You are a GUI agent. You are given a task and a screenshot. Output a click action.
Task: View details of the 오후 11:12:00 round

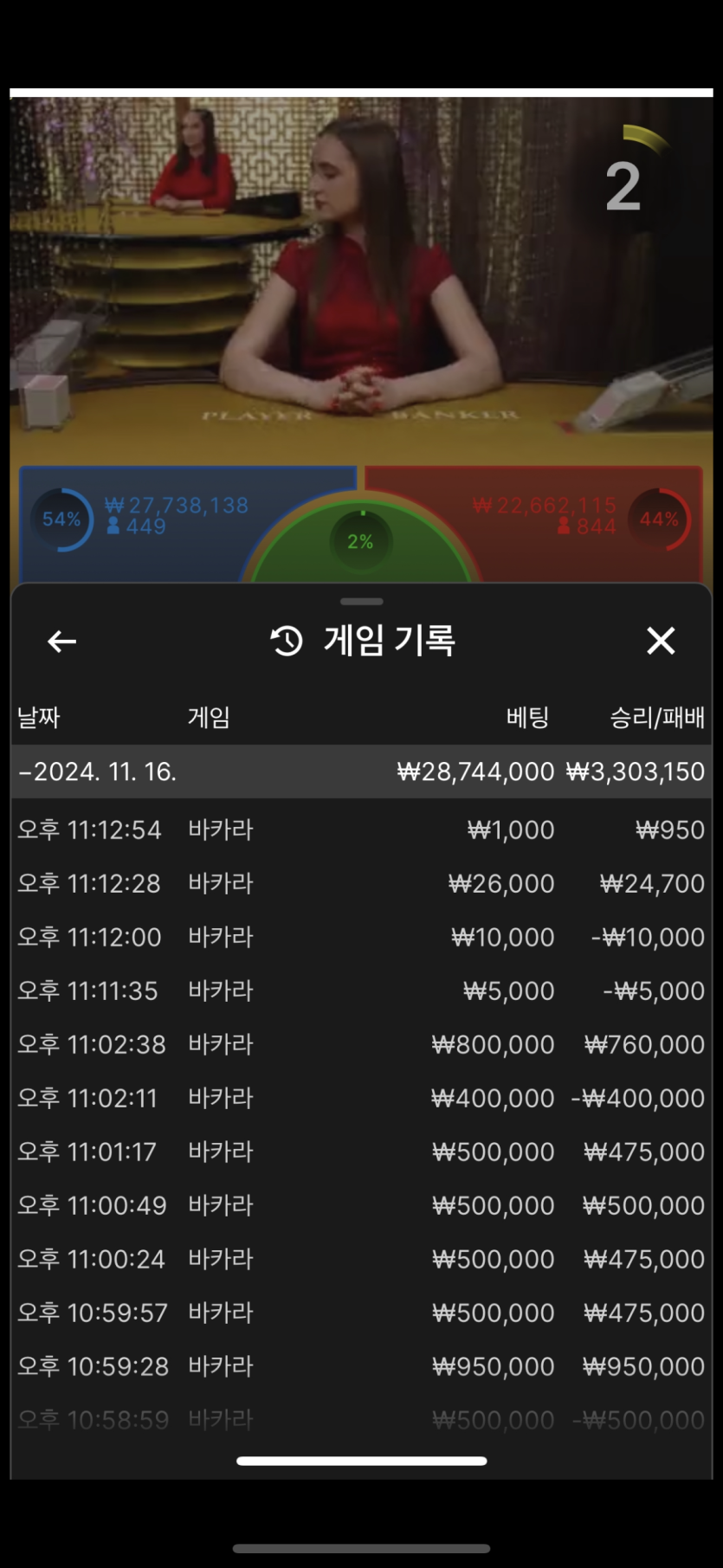coord(361,937)
